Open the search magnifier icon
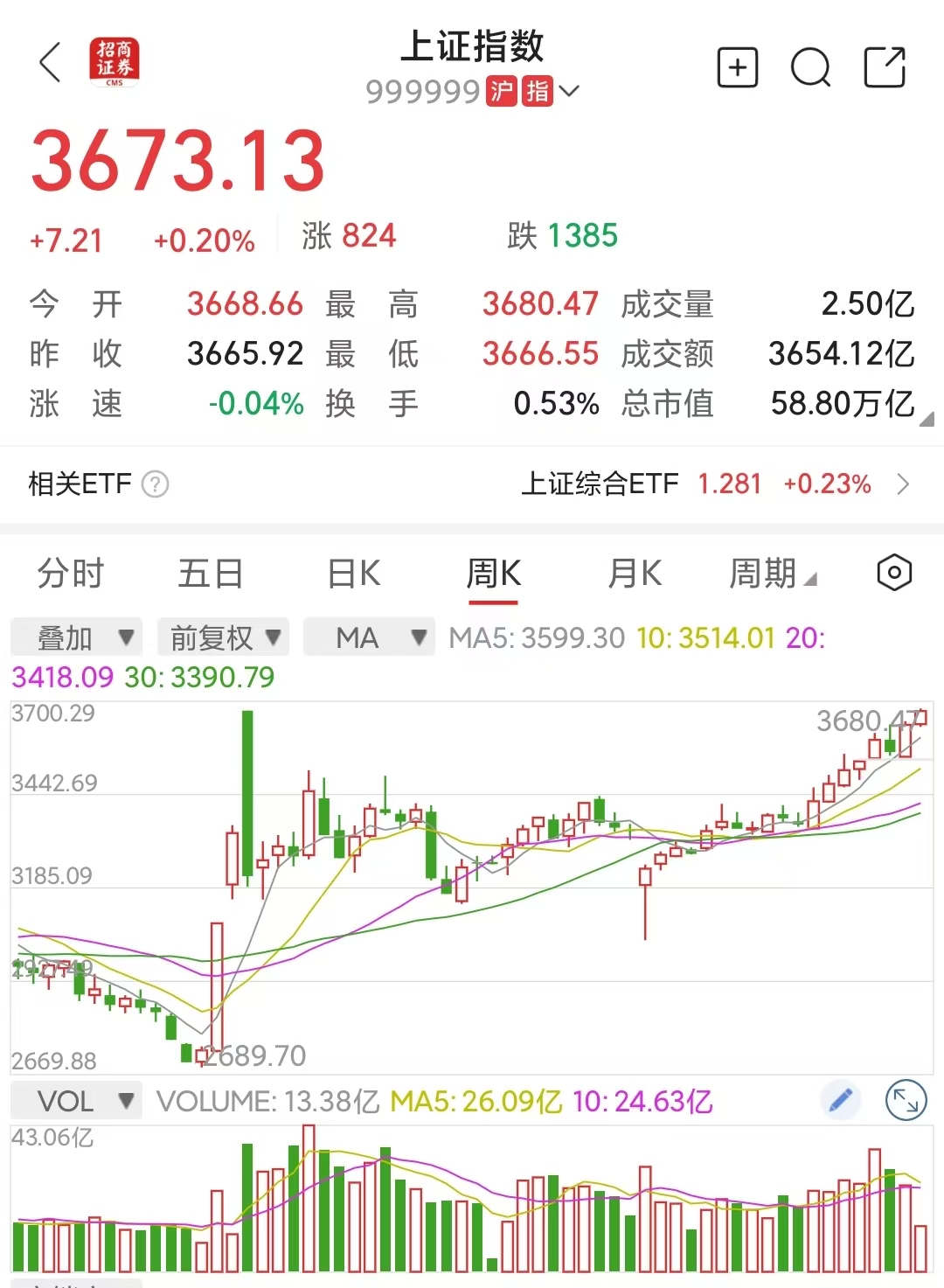Image resolution: width=944 pixels, height=1288 pixels. (x=810, y=67)
